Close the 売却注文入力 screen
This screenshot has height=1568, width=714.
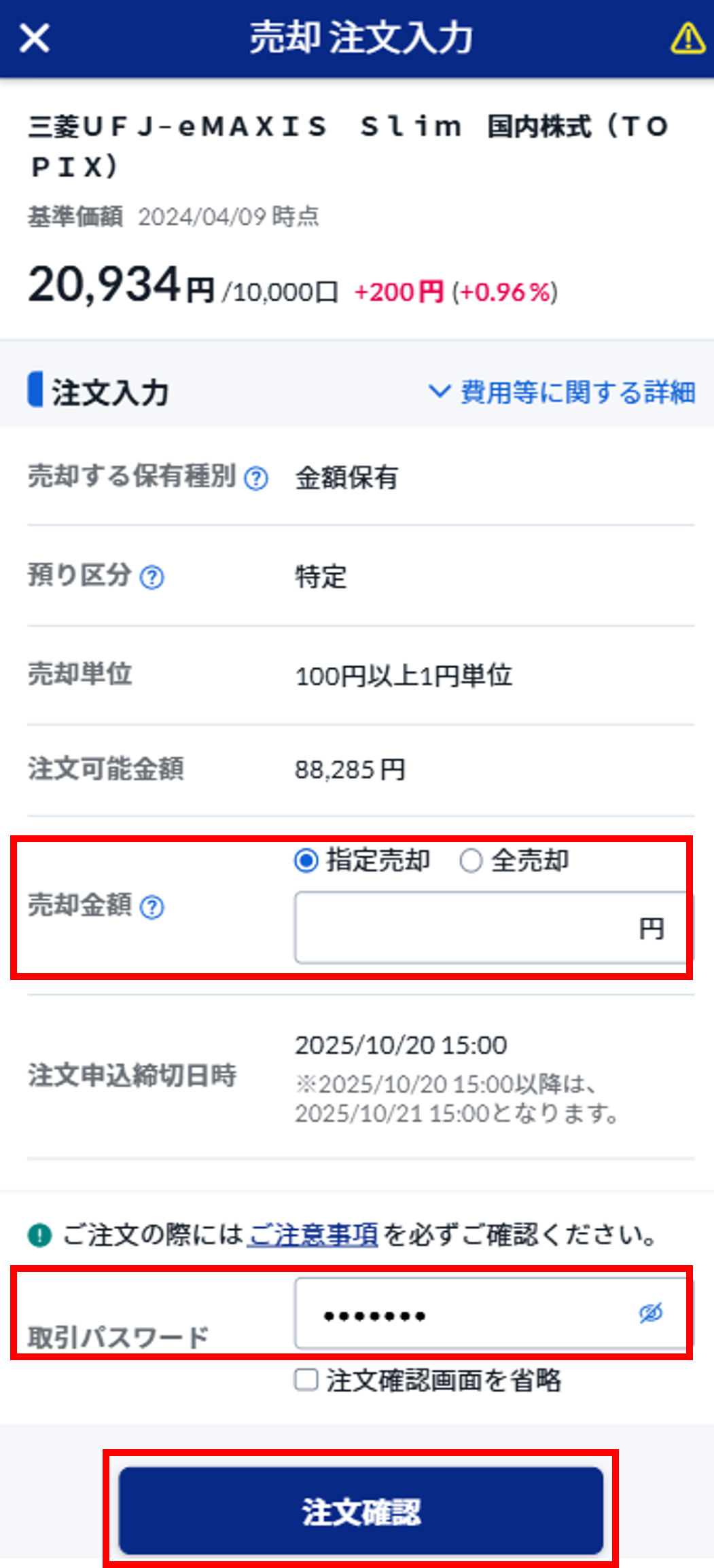point(34,38)
